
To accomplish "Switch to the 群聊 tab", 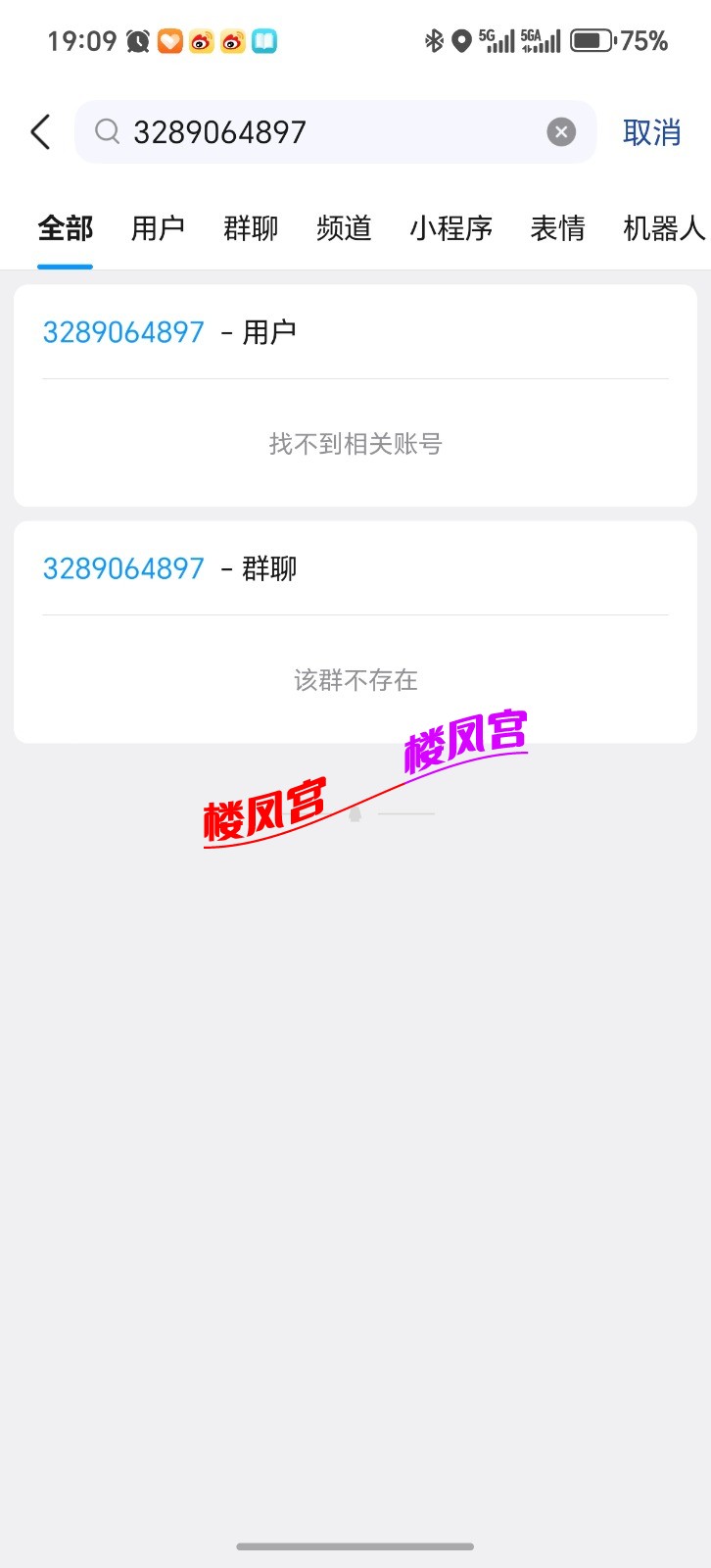I will [x=250, y=228].
